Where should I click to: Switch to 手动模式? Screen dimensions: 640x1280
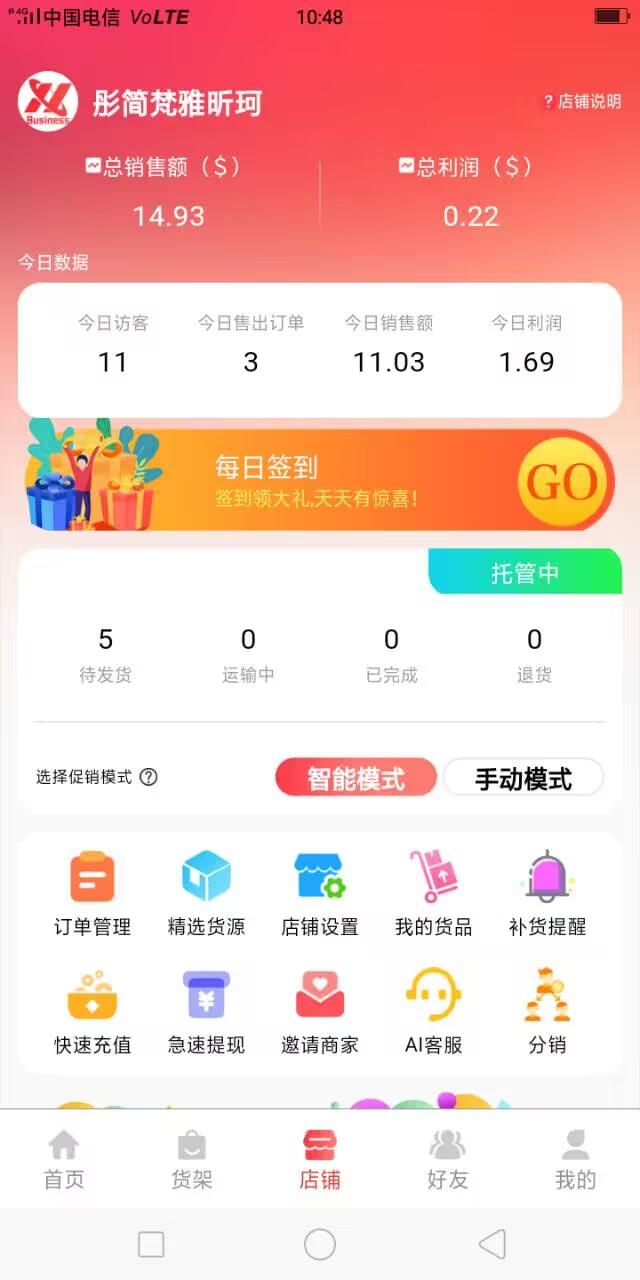523,778
